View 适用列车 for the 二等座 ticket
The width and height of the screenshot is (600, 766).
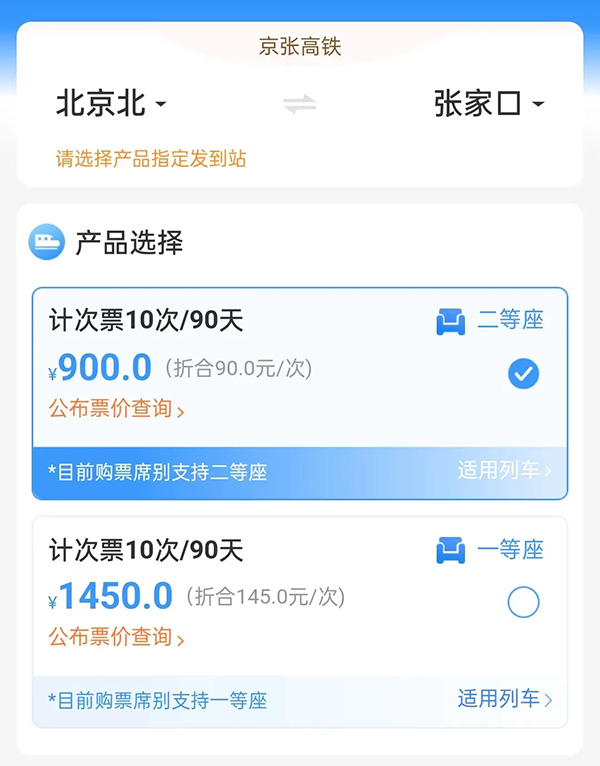[504, 470]
